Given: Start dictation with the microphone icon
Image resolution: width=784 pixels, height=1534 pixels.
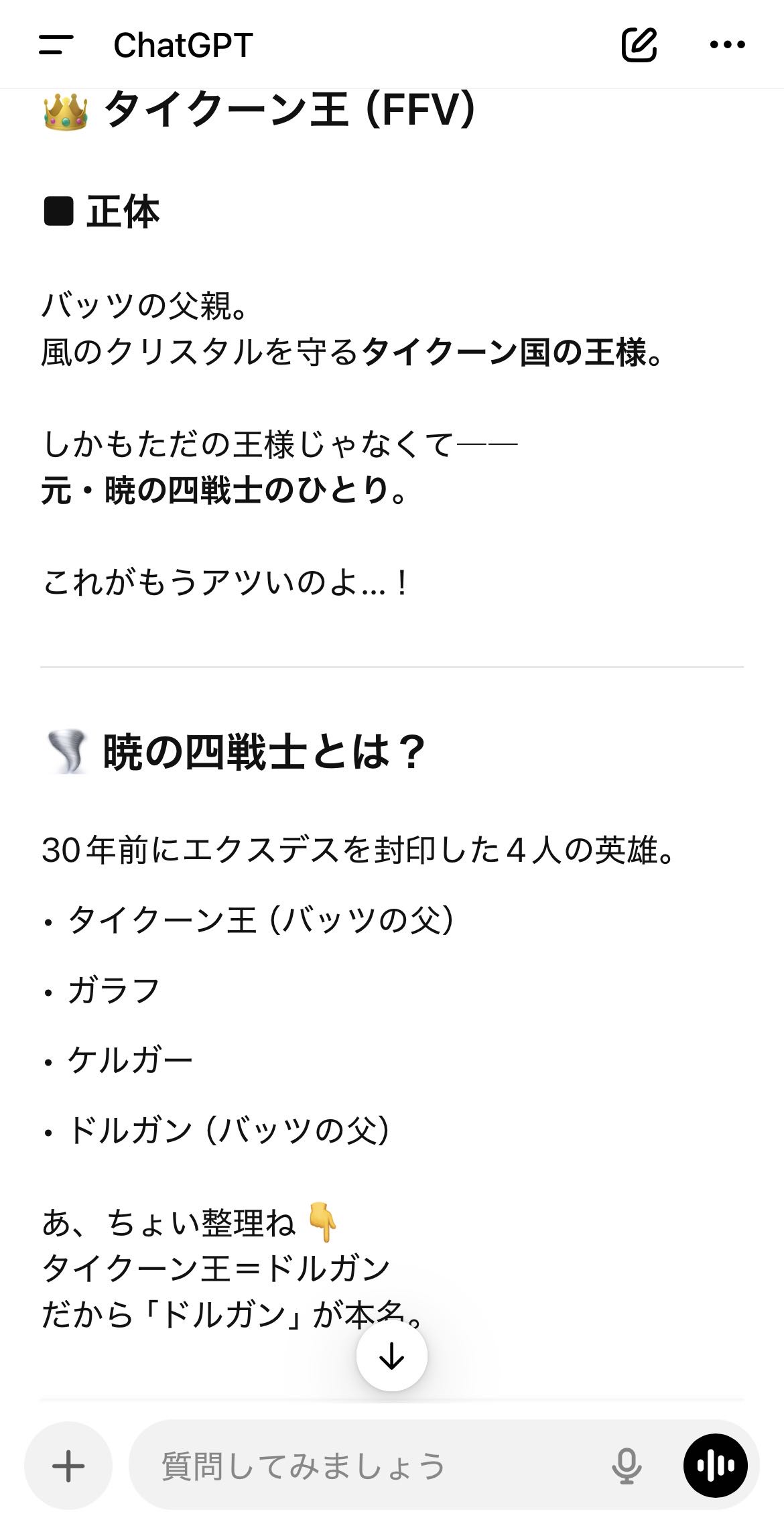Looking at the screenshot, I should [x=627, y=1466].
